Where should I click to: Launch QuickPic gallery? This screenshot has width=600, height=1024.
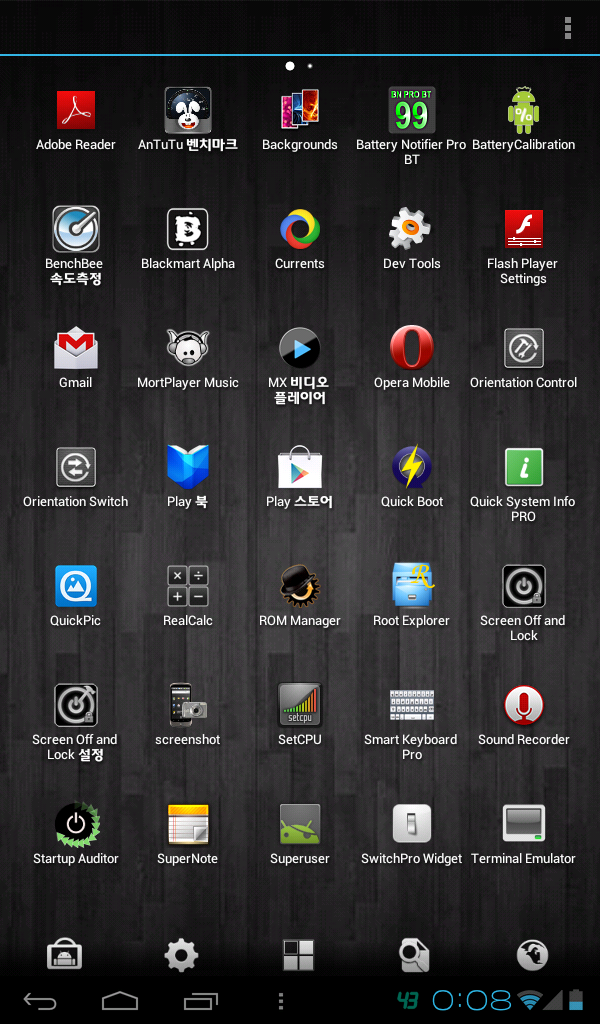76,587
